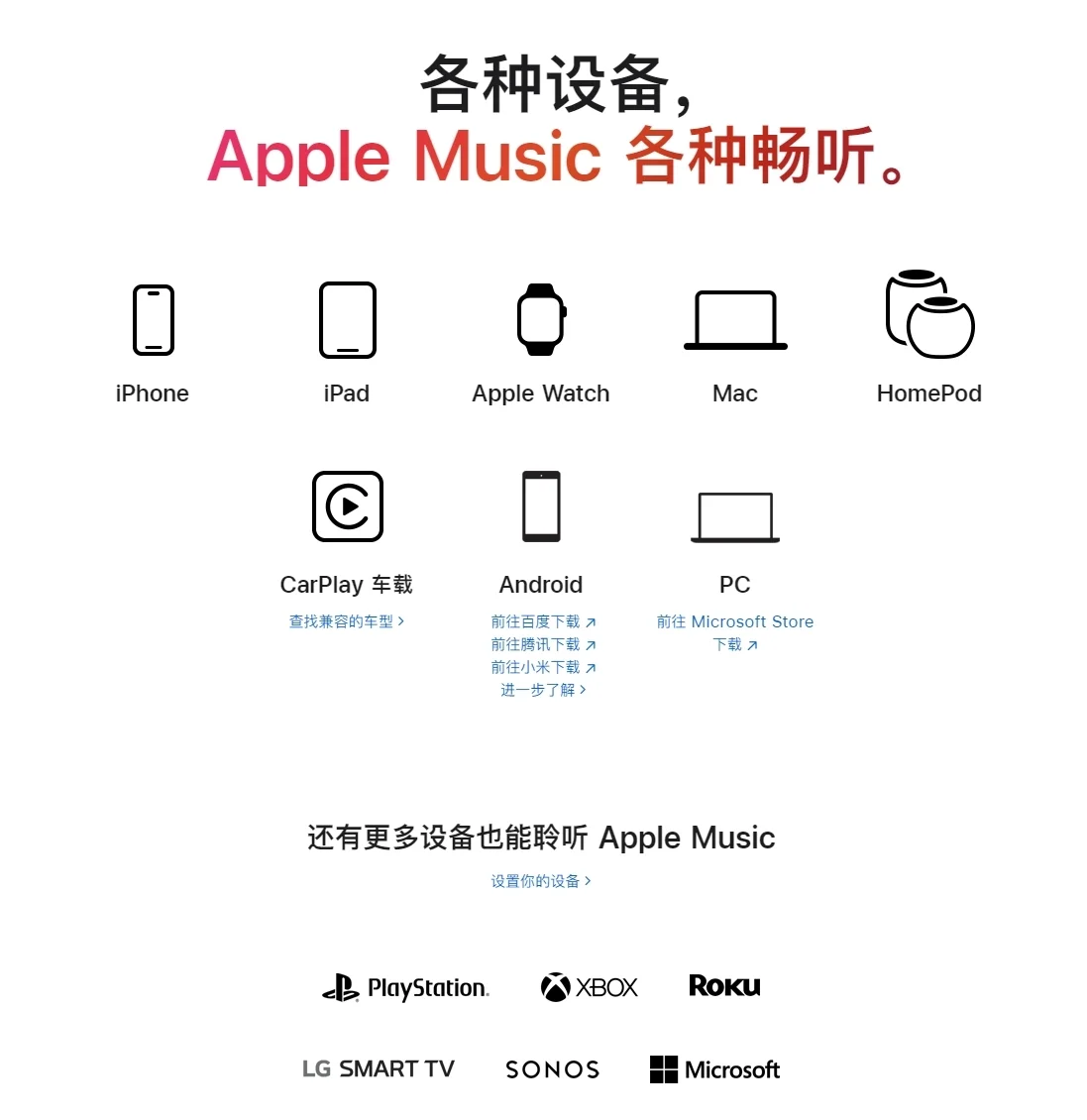Tap the 前往腾讯下载 link

point(542,644)
